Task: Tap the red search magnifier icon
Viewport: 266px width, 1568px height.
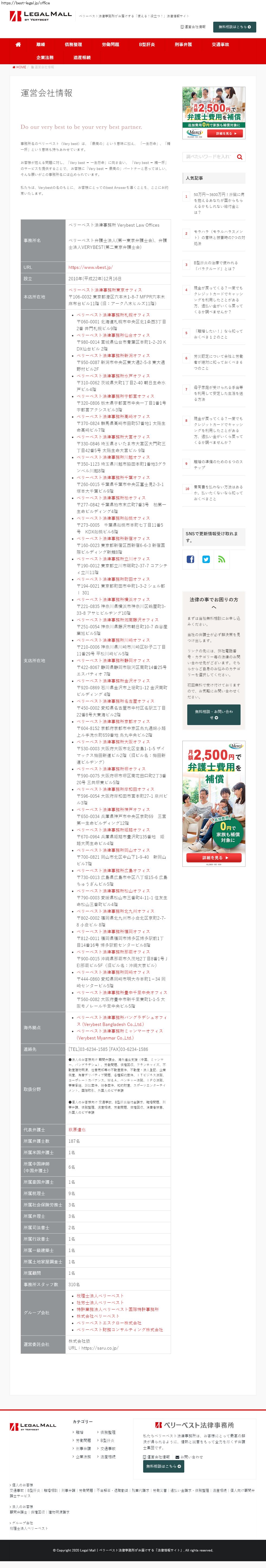Action: (x=240, y=157)
